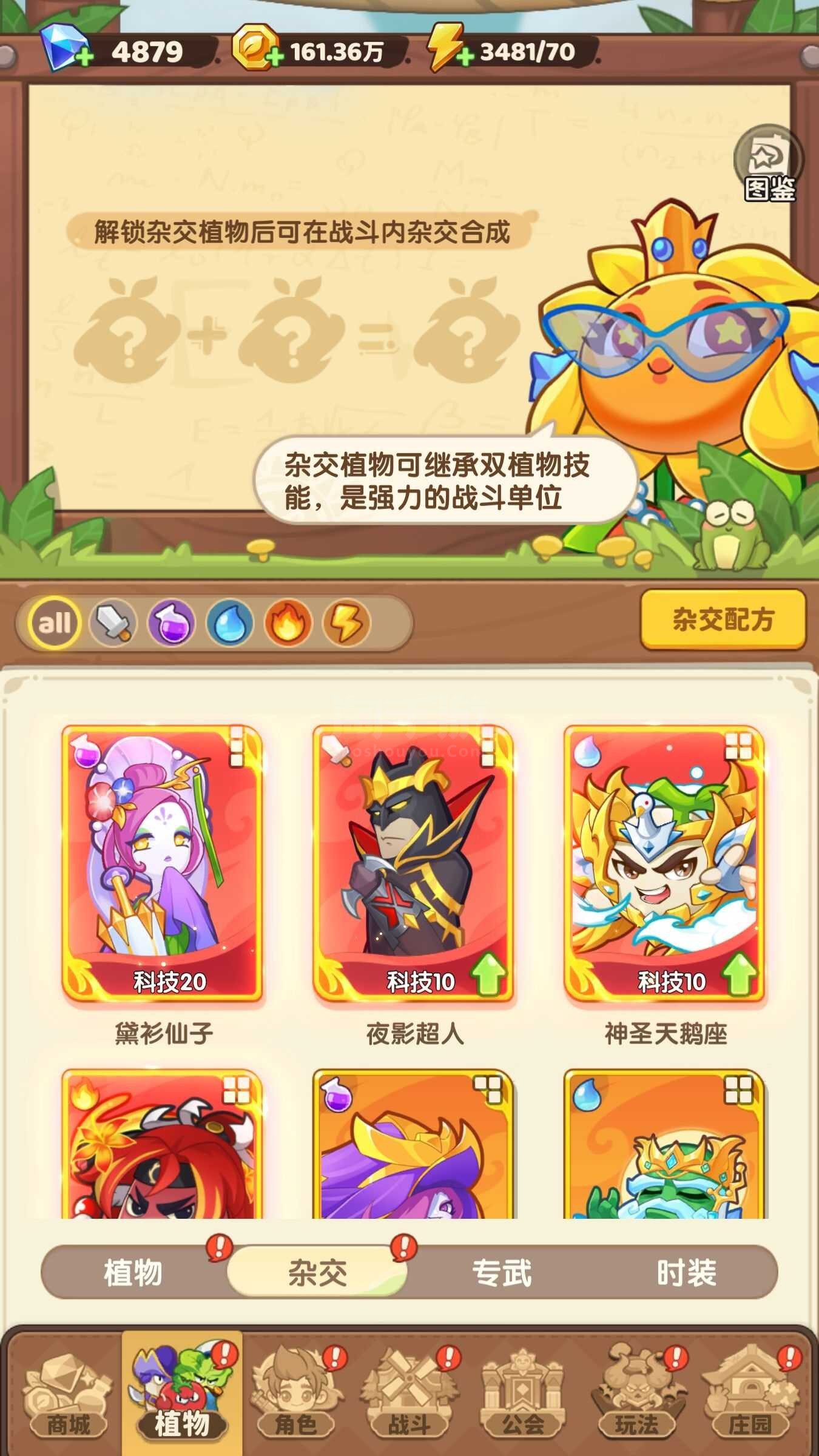Open the 神圣天鹅座 card
Viewport: 819px width, 1456px height.
coord(665,864)
